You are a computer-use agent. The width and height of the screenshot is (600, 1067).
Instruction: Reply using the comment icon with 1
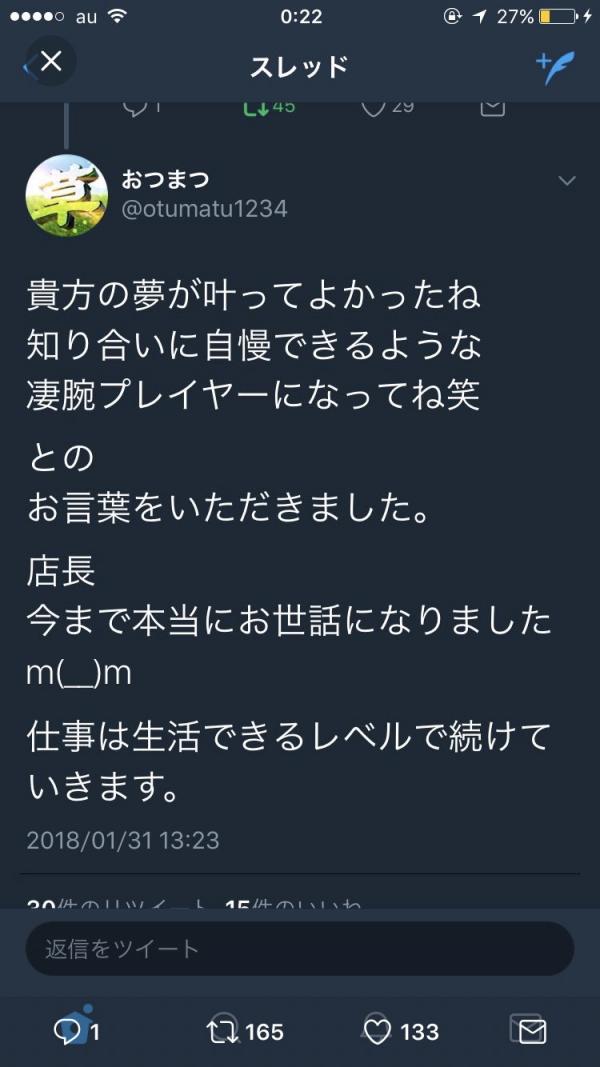[x=72, y=1031]
